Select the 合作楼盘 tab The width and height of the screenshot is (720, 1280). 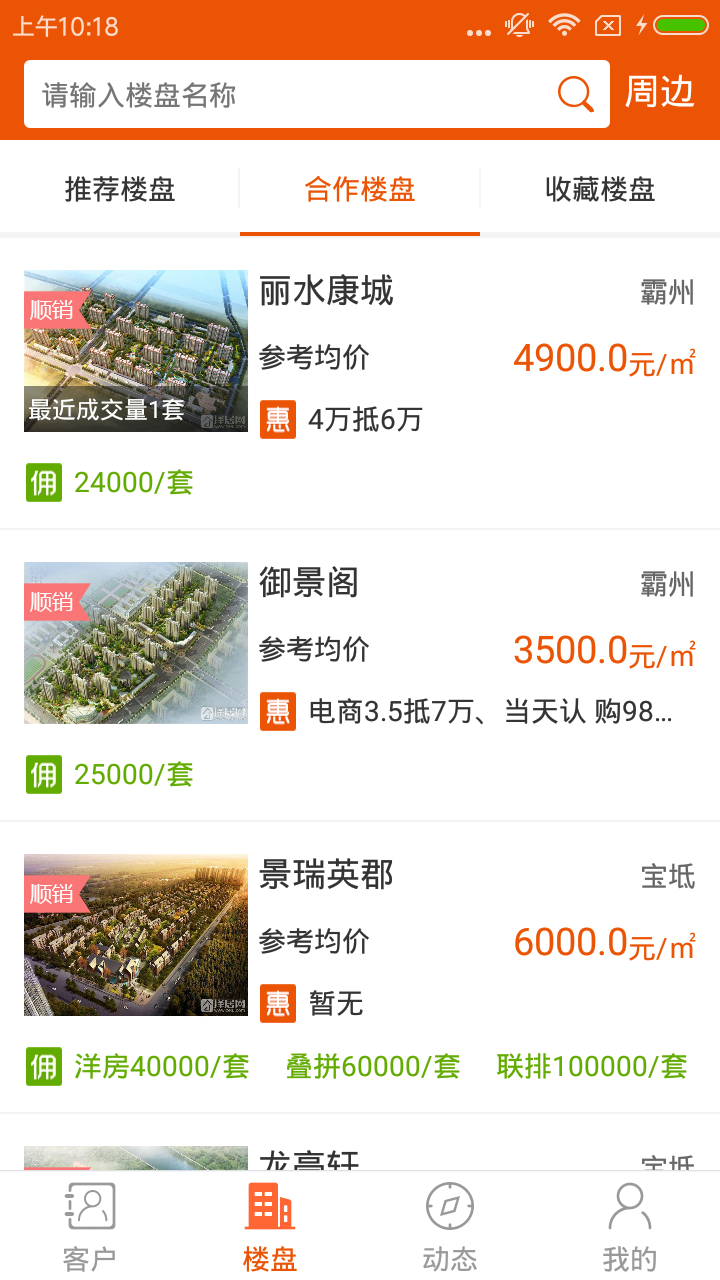coord(360,189)
